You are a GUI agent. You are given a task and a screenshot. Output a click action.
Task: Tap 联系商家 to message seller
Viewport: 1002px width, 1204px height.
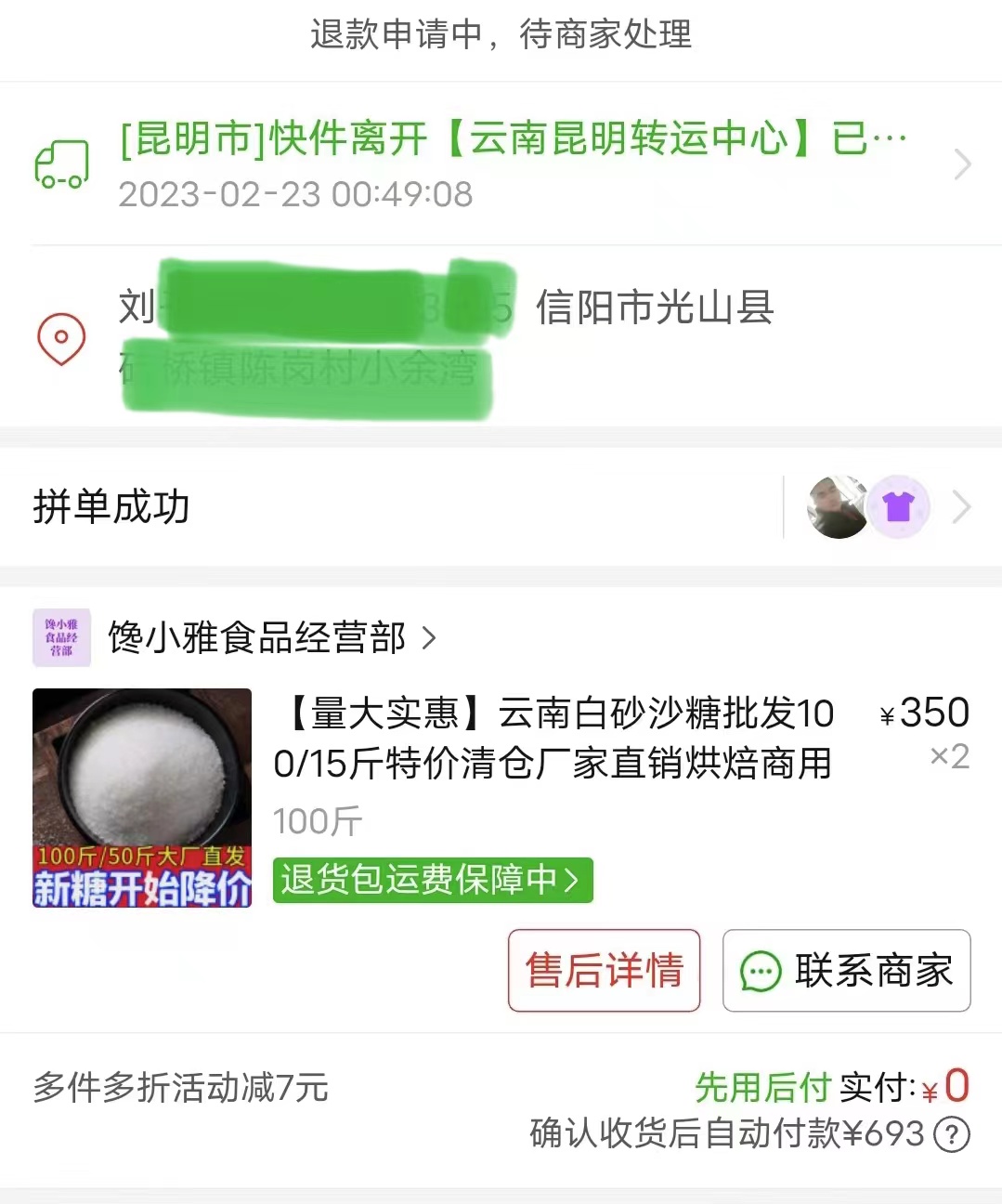click(x=846, y=971)
